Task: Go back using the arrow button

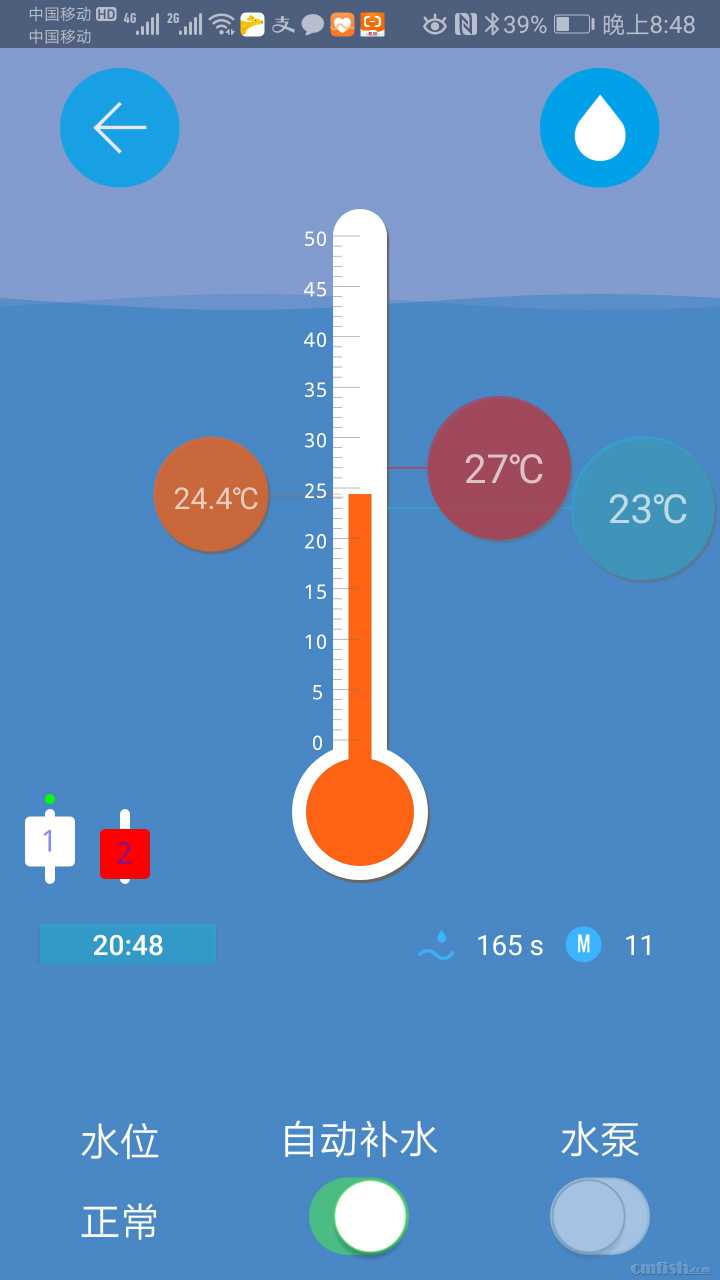Action: 120,128
